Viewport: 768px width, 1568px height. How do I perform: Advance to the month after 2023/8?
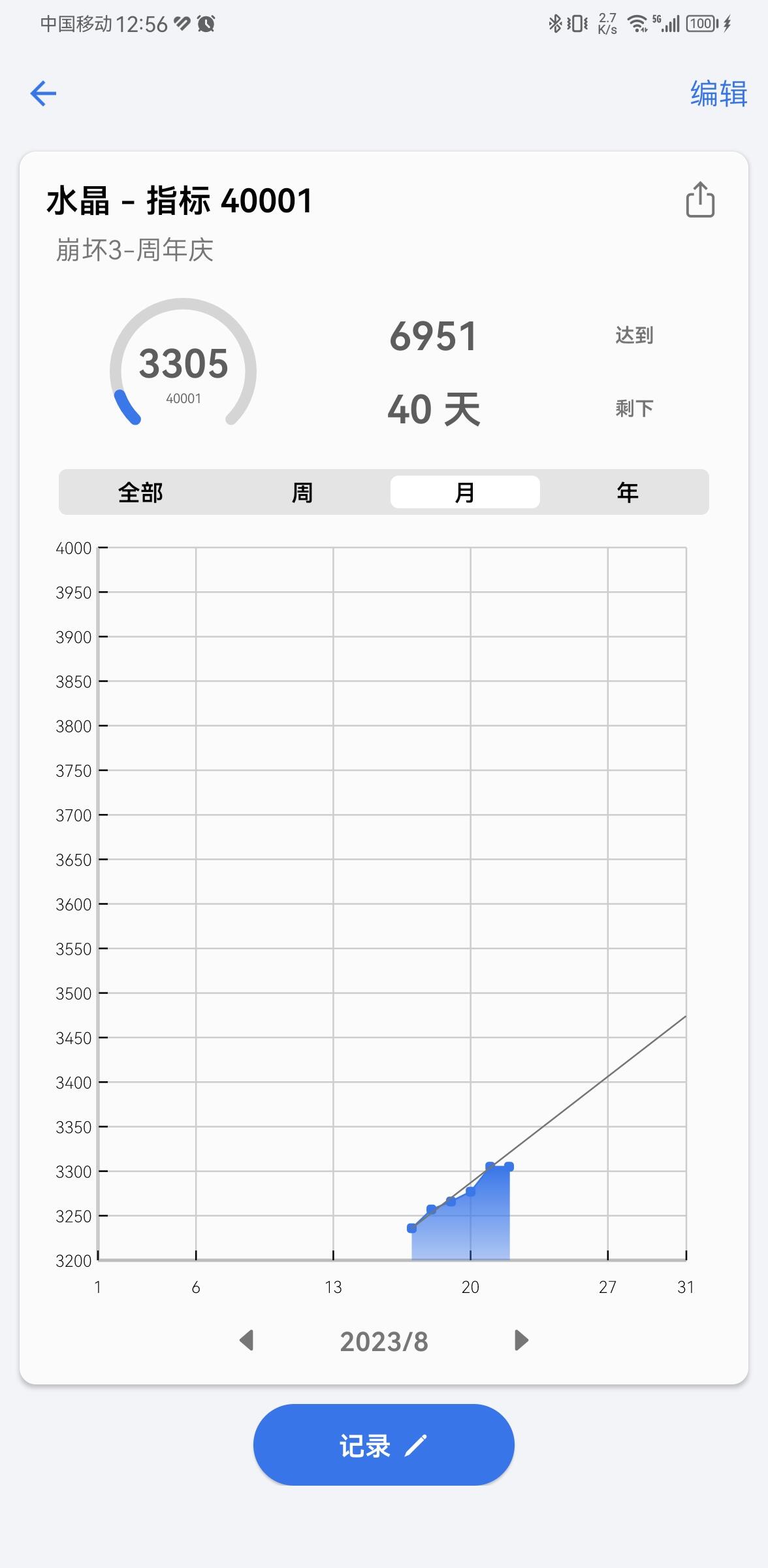click(x=521, y=1341)
